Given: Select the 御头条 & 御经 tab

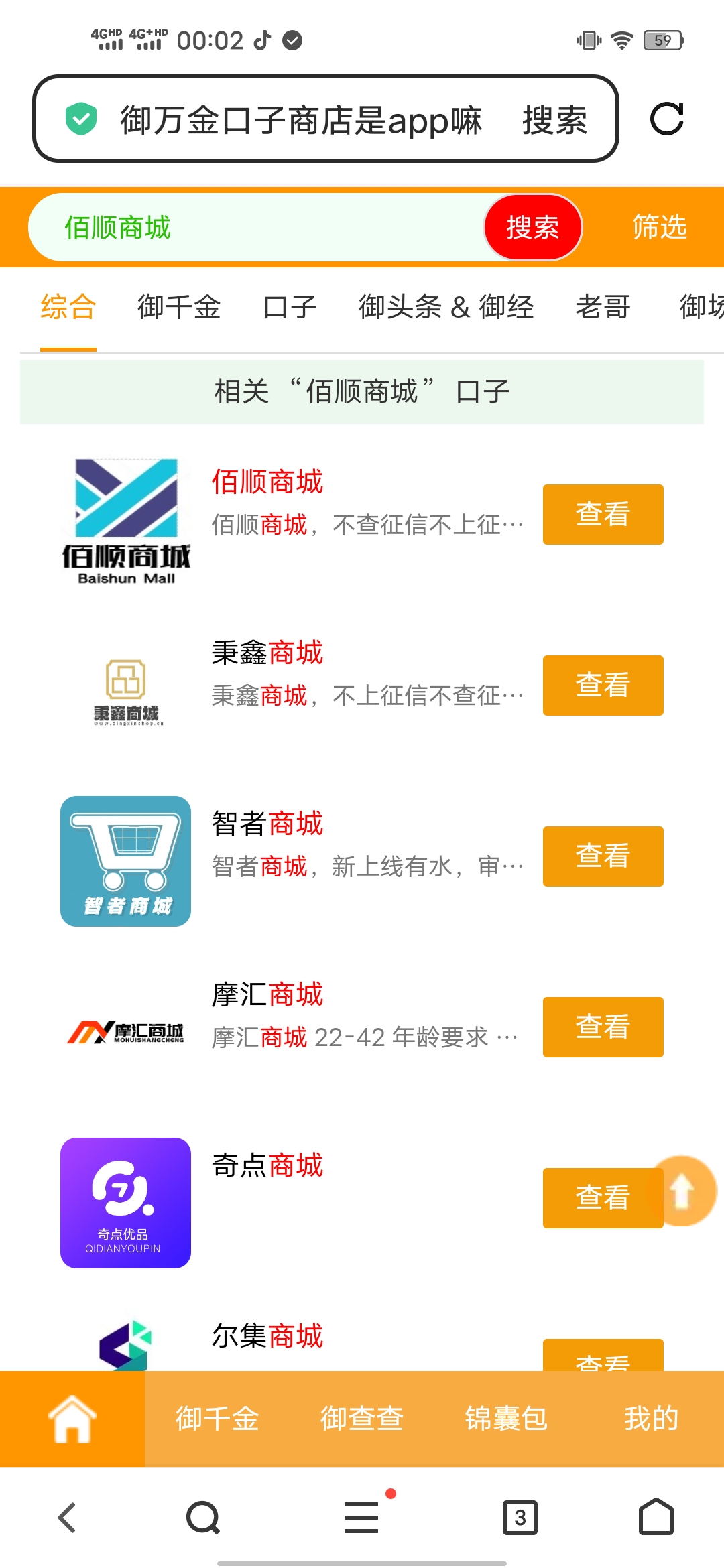Looking at the screenshot, I should click(x=446, y=307).
